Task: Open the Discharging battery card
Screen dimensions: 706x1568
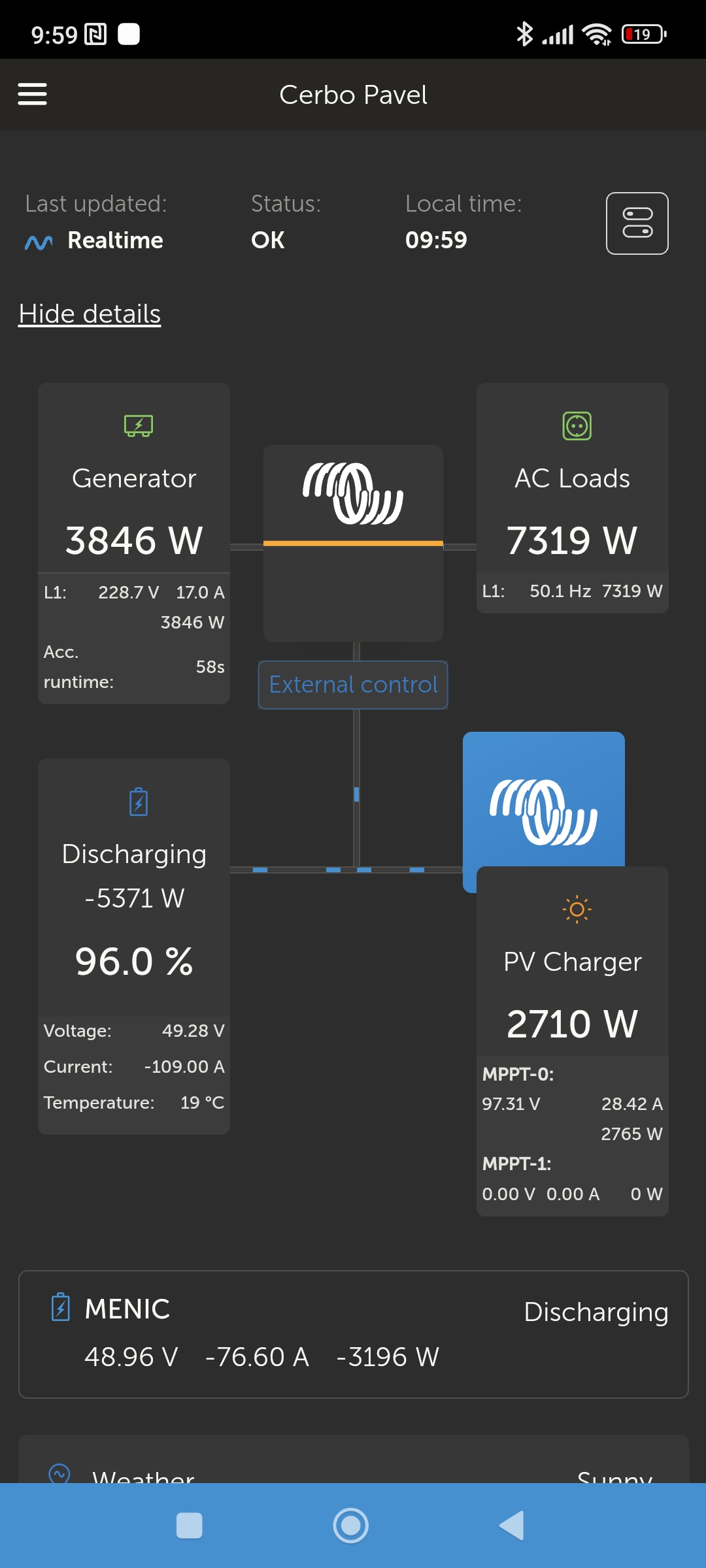Action: tap(134, 915)
